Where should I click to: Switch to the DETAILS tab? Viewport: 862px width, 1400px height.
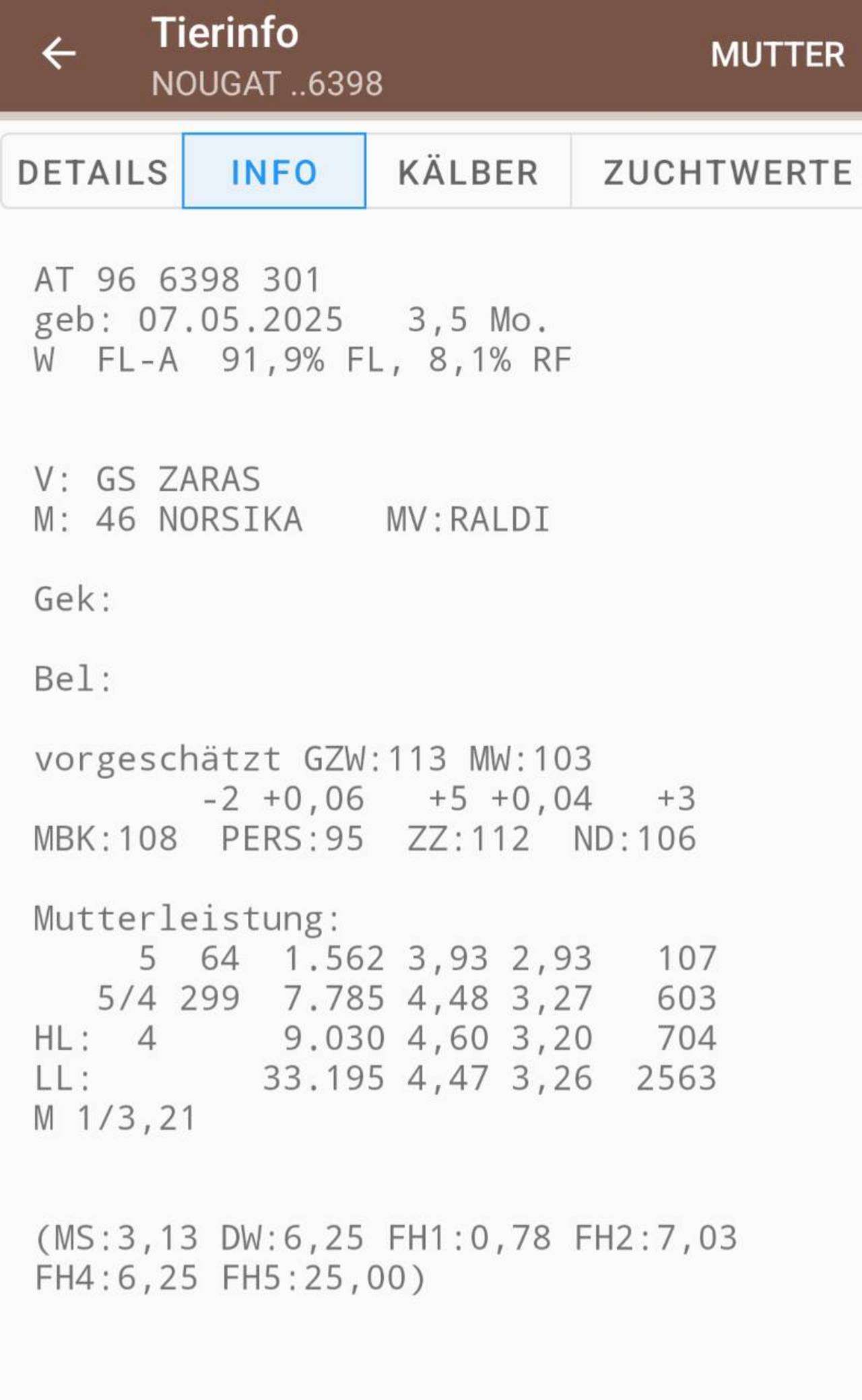[x=92, y=172]
